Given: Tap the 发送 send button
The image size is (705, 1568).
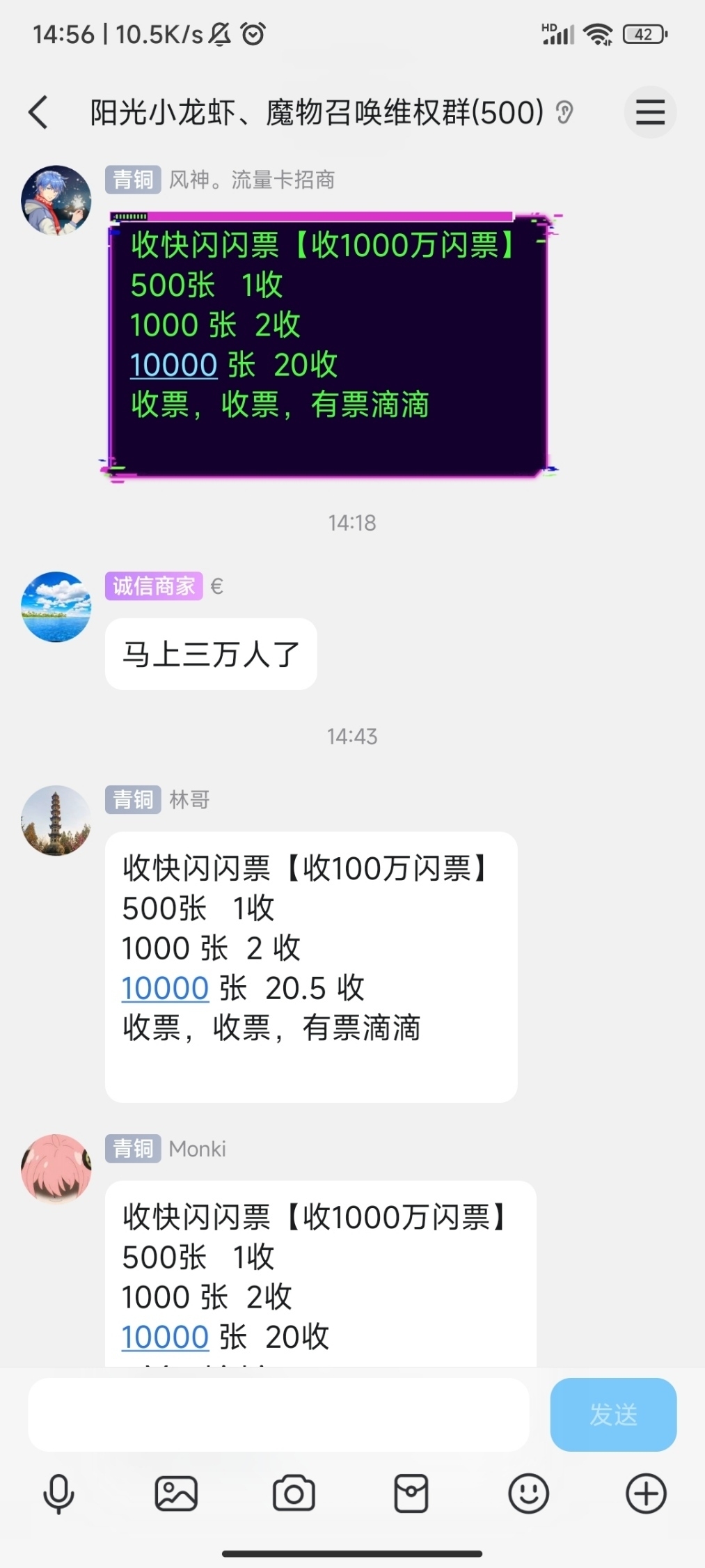Looking at the screenshot, I should [x=613, y=1414].
